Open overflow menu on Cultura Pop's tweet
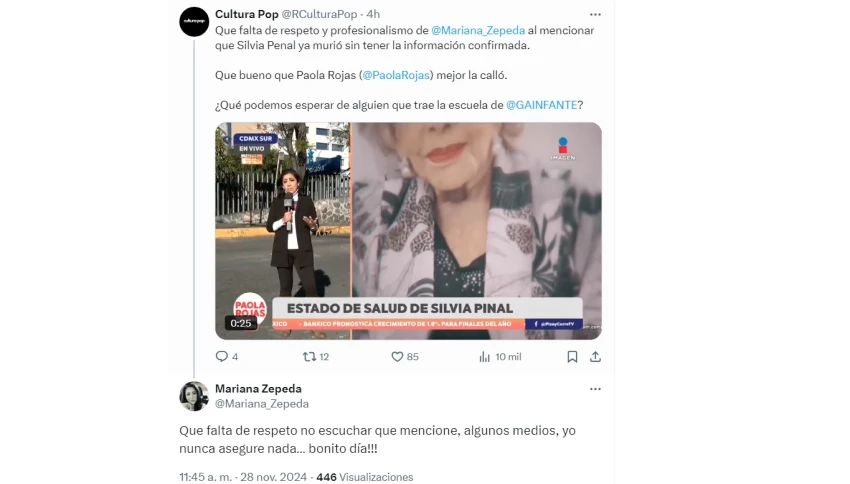This screenshot has height=484, width=850. point(595,14)
